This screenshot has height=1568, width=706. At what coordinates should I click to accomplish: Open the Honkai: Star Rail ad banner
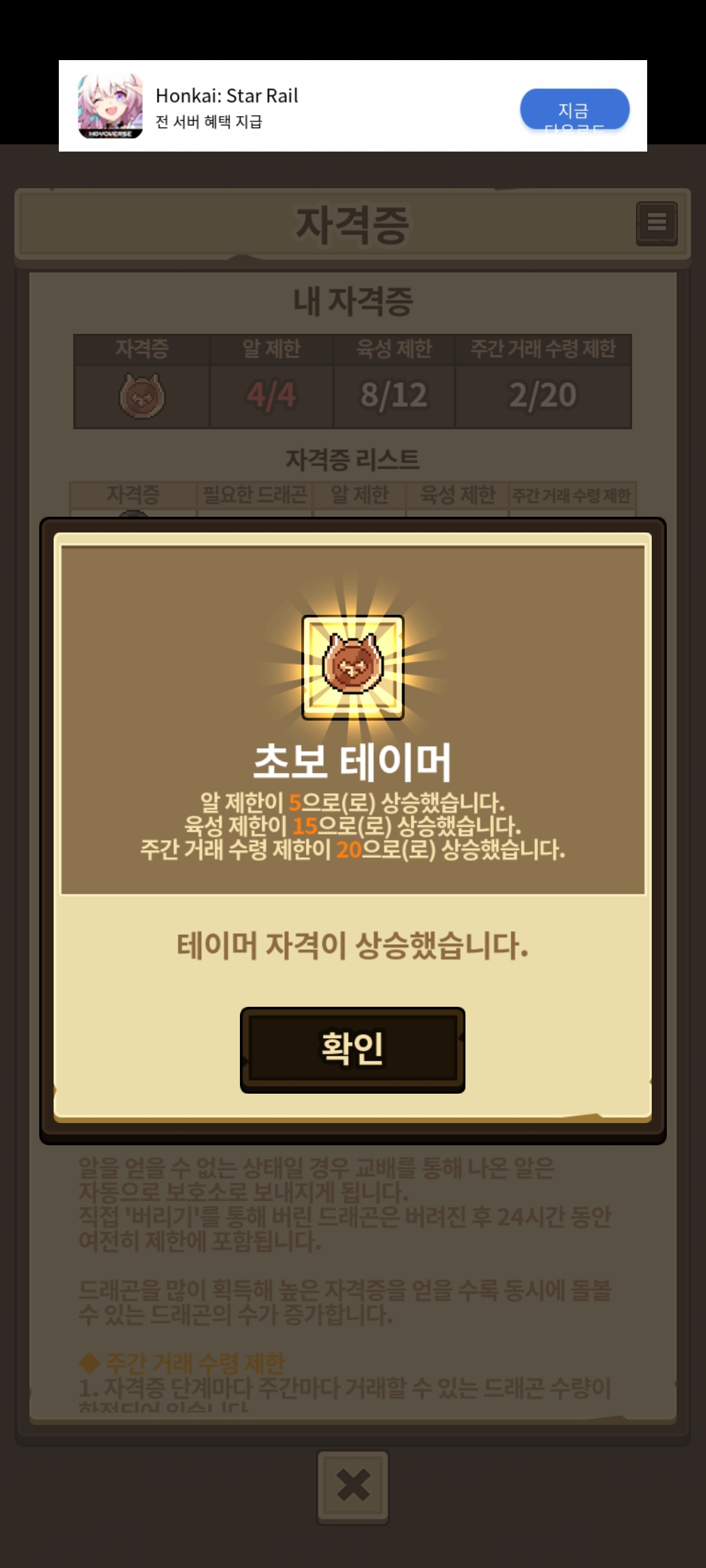(353, 106)
